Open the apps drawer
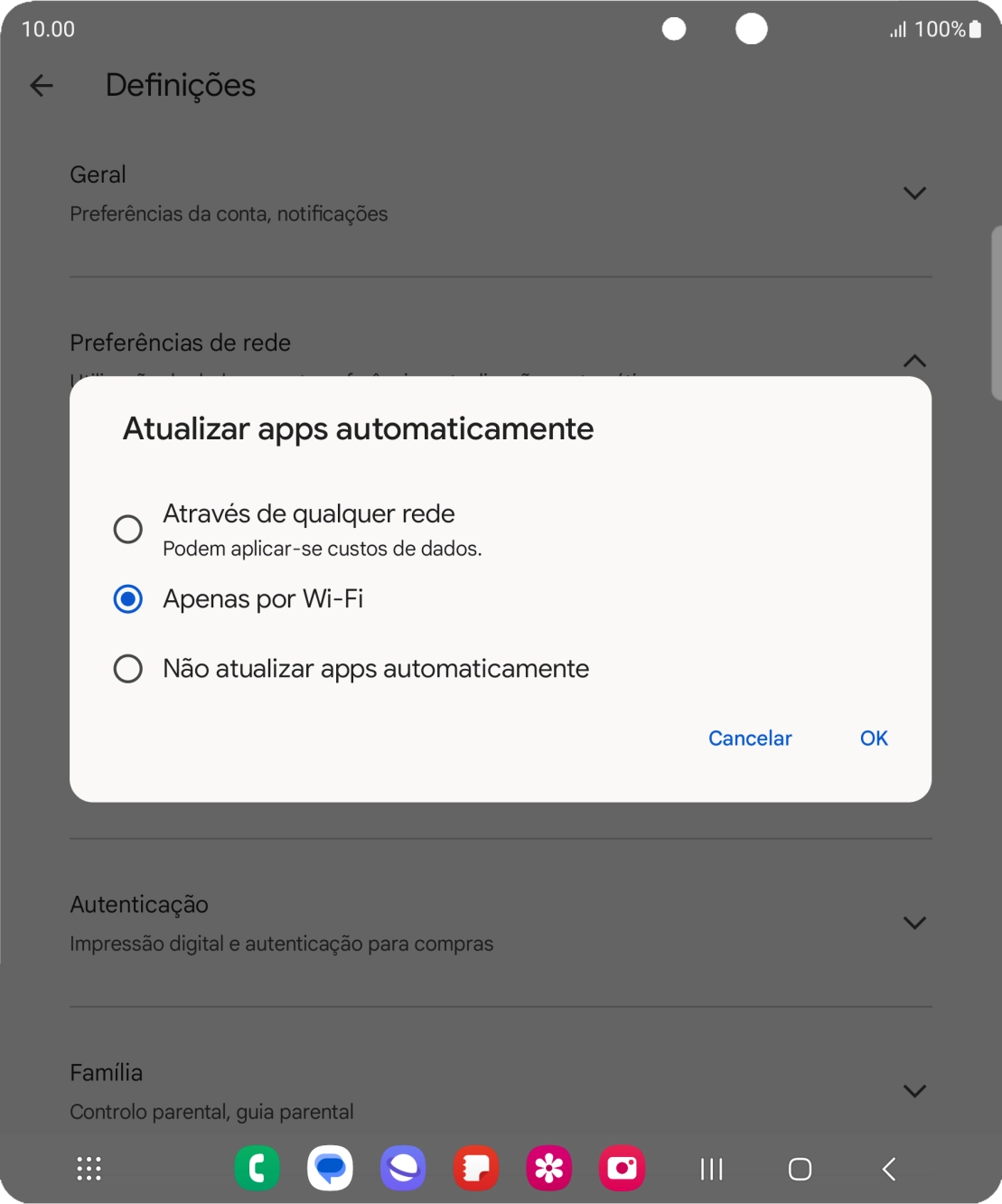The width and height of the screenshot is (1002, 1204). [x=88, y=1168]
